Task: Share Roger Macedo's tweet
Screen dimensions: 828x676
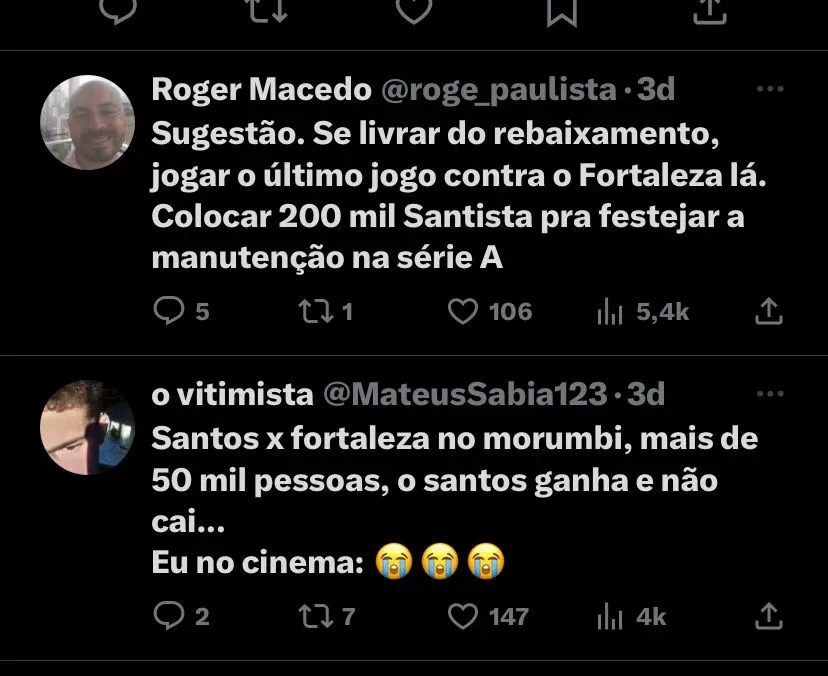Action: tap(768, 313)
